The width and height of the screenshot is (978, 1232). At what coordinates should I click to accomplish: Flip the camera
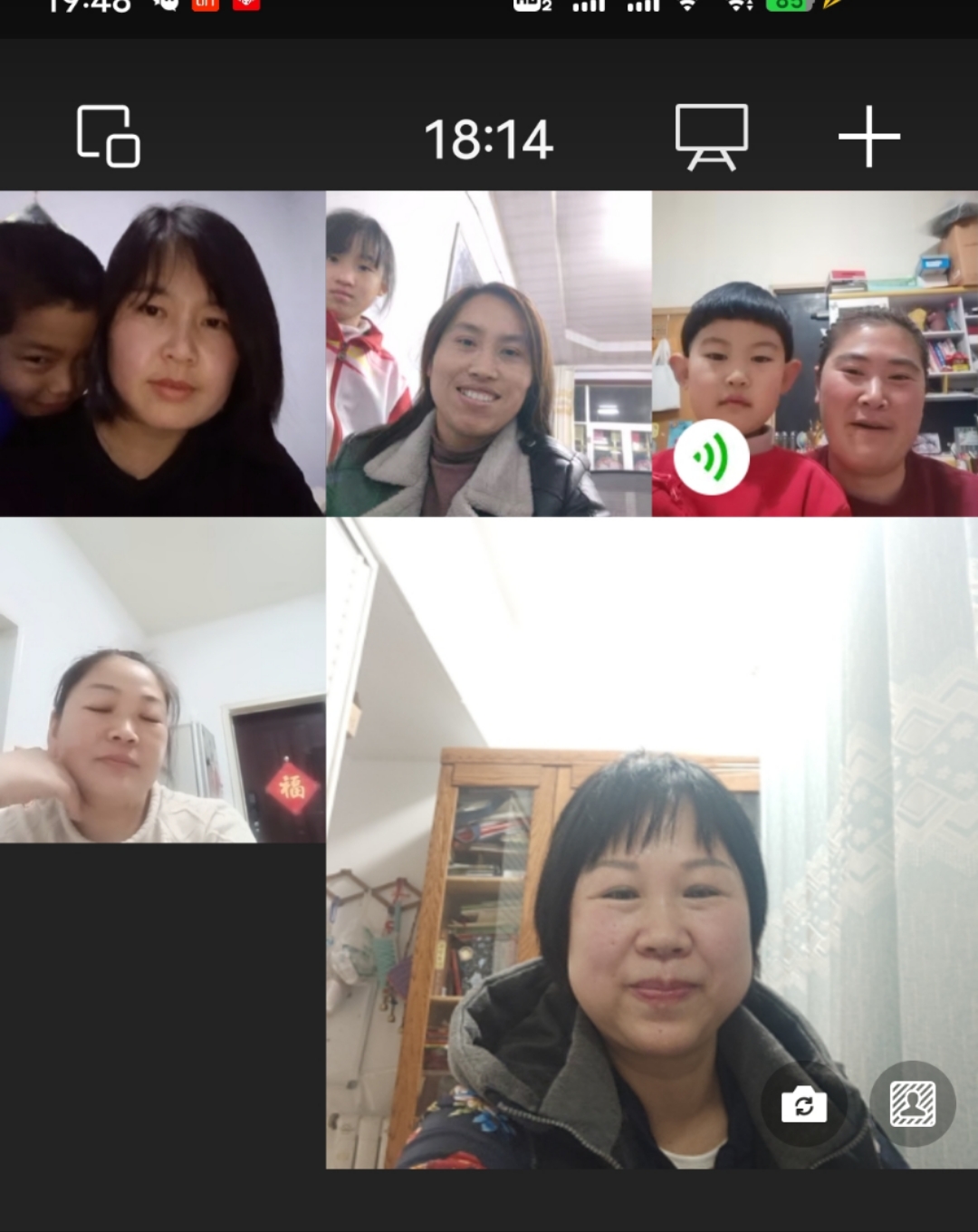(x=804, y=1104)
